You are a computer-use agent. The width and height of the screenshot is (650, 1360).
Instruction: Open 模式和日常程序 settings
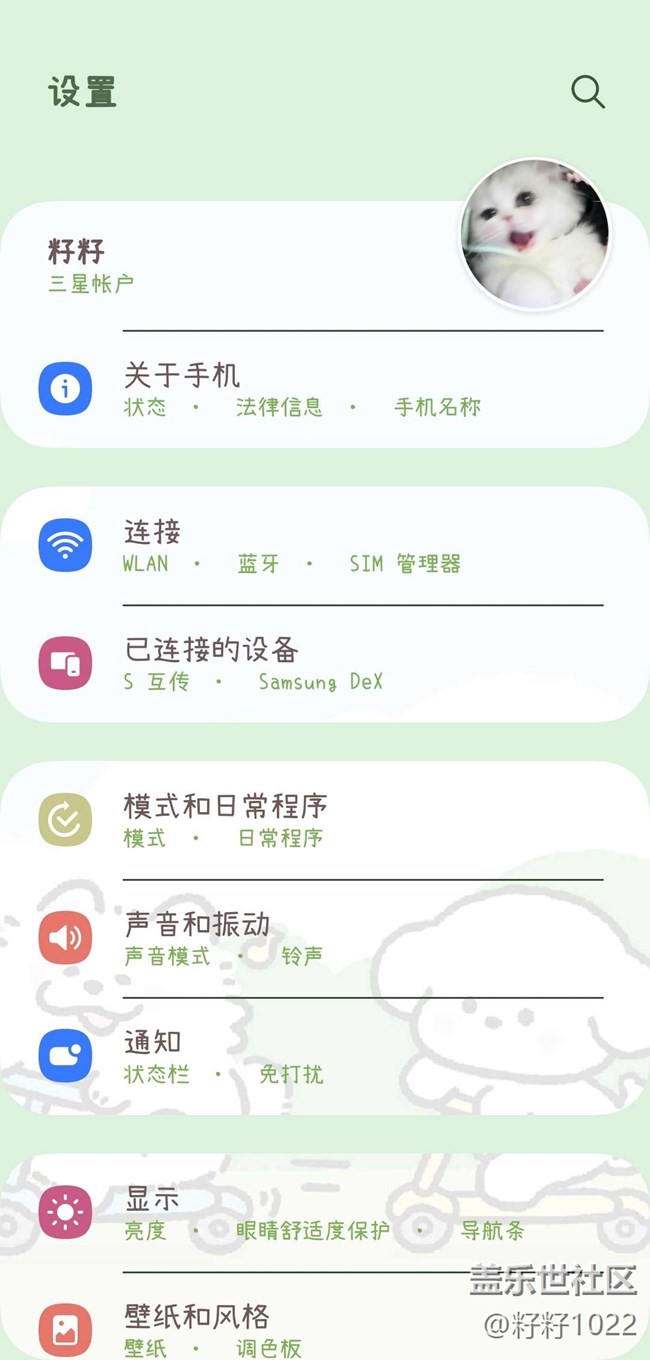(x=300, y=819)
